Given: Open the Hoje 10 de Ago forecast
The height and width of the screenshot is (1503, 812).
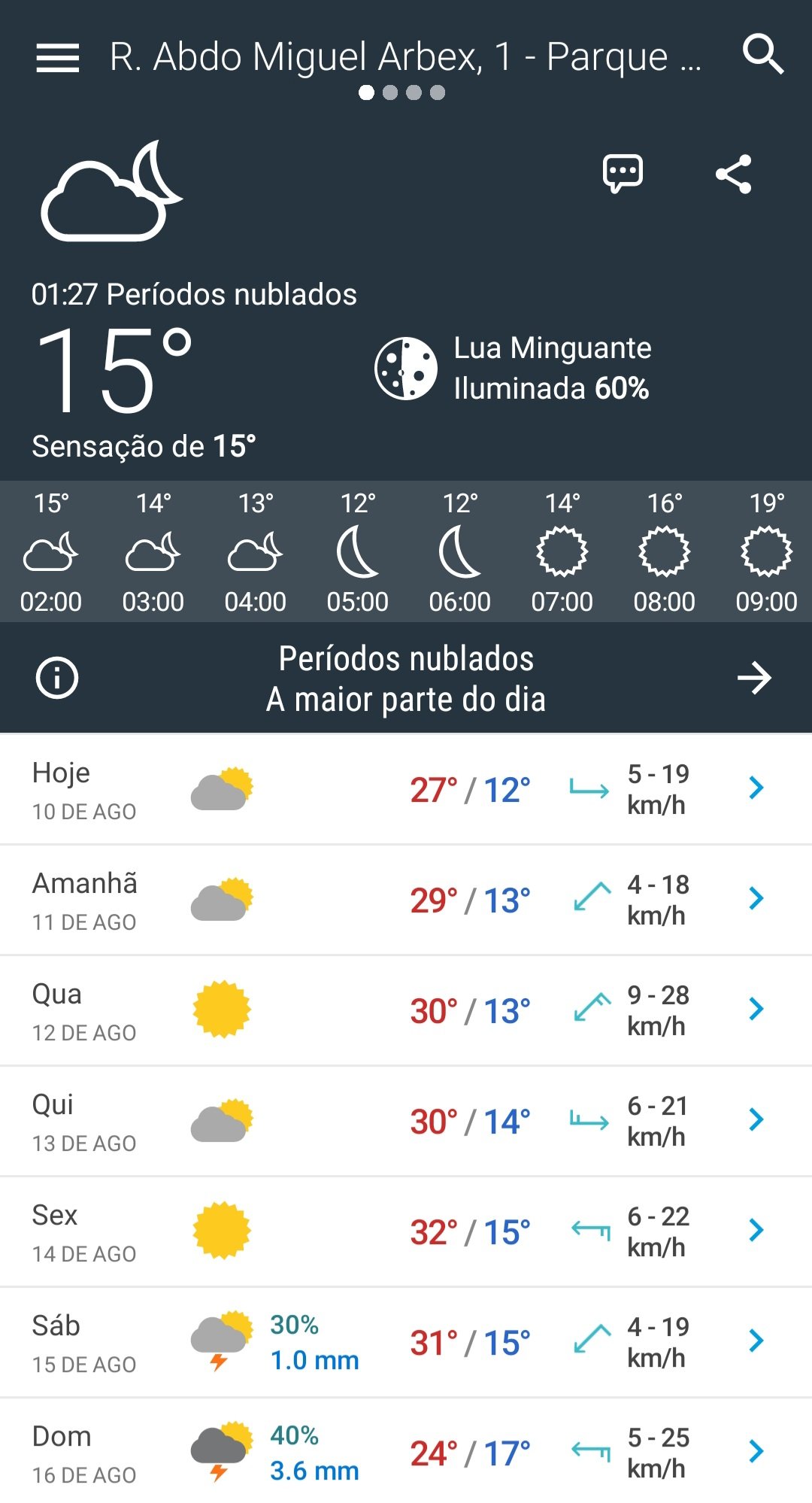Looking at the screenshot, I should (406, 789).
